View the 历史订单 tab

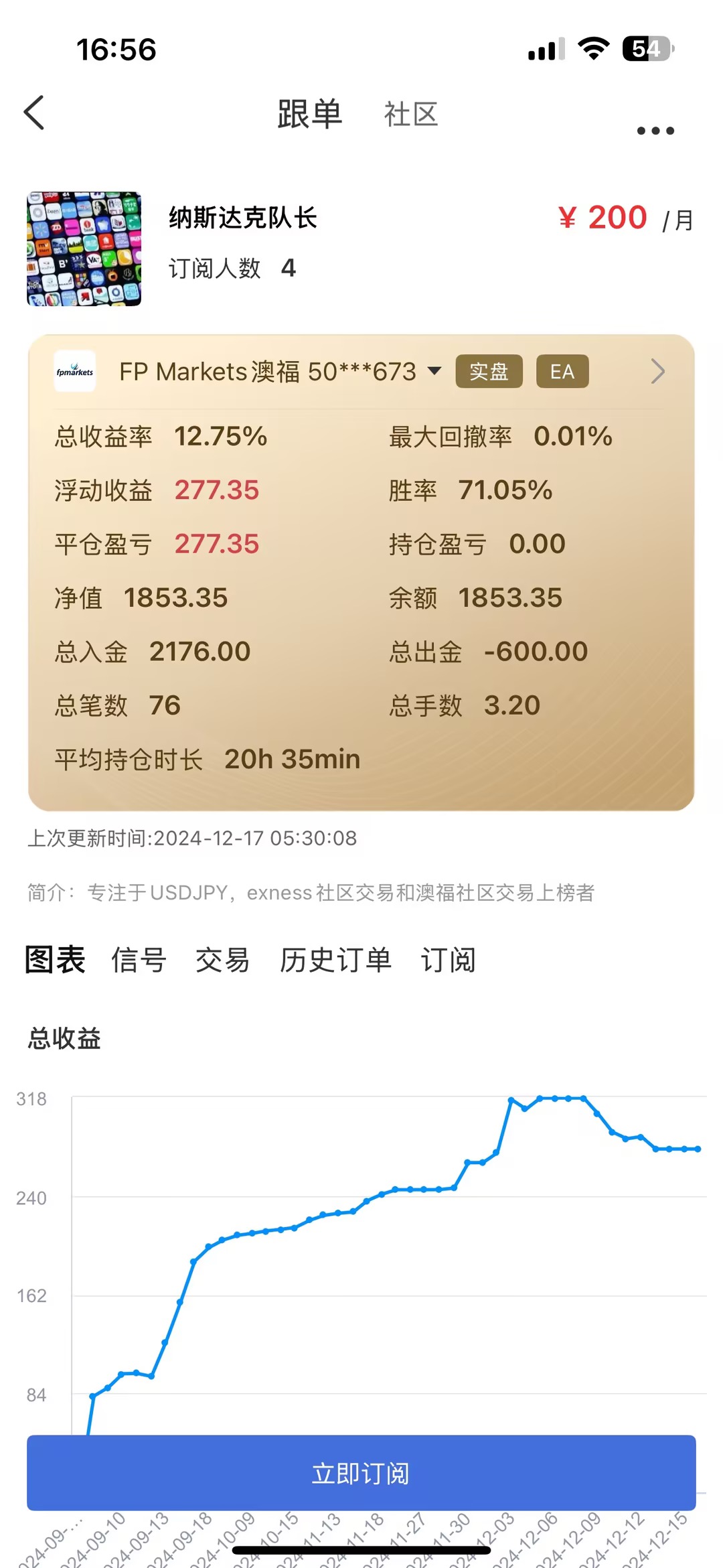(335, 960)
